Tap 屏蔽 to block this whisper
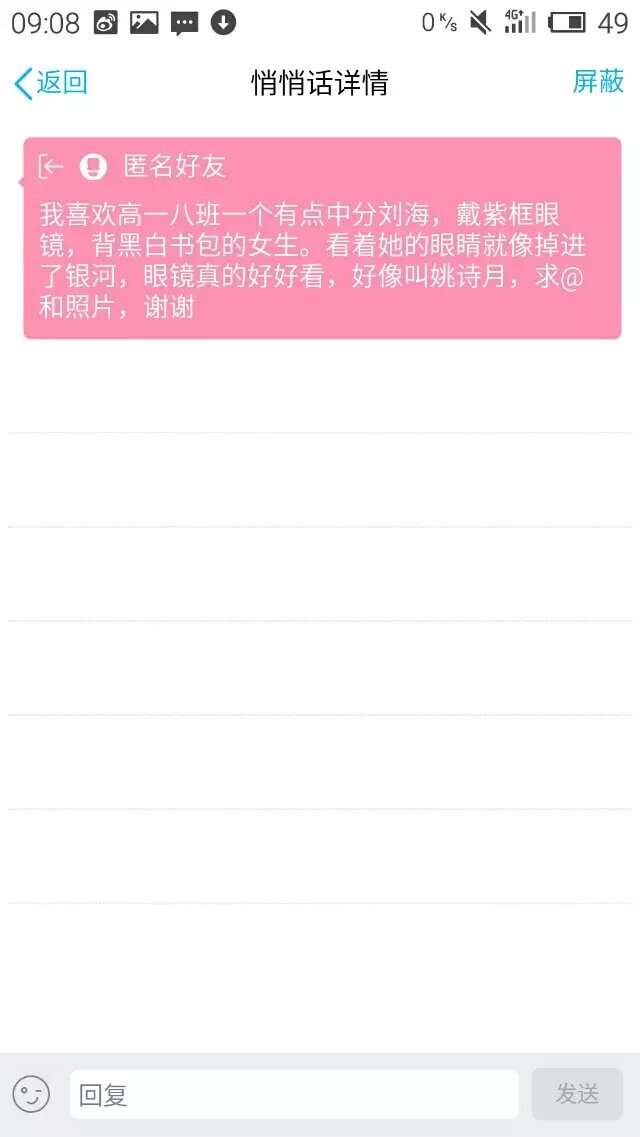This screenshot has height=1137, width=640. point(598,82)
